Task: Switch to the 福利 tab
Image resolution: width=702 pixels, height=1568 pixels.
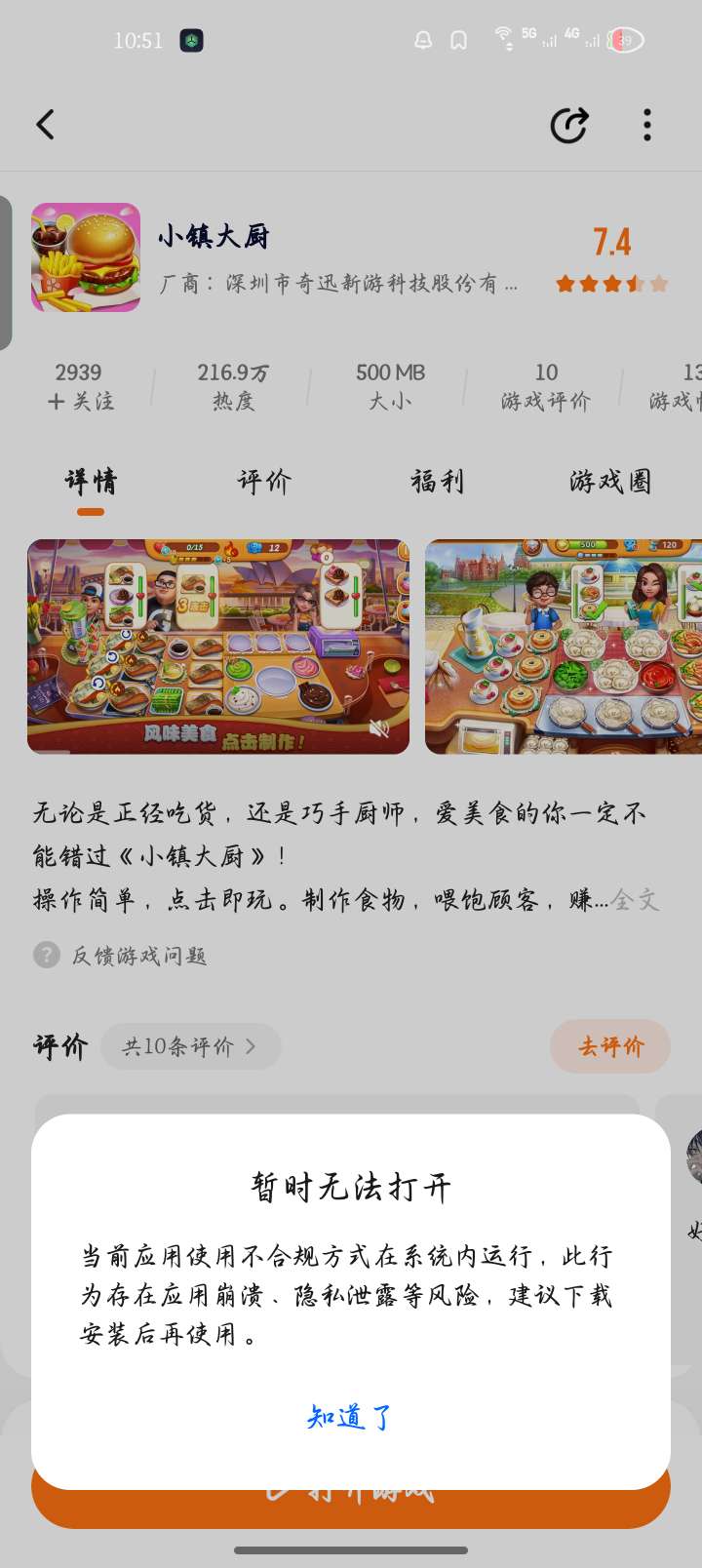Action: (437, 481)
